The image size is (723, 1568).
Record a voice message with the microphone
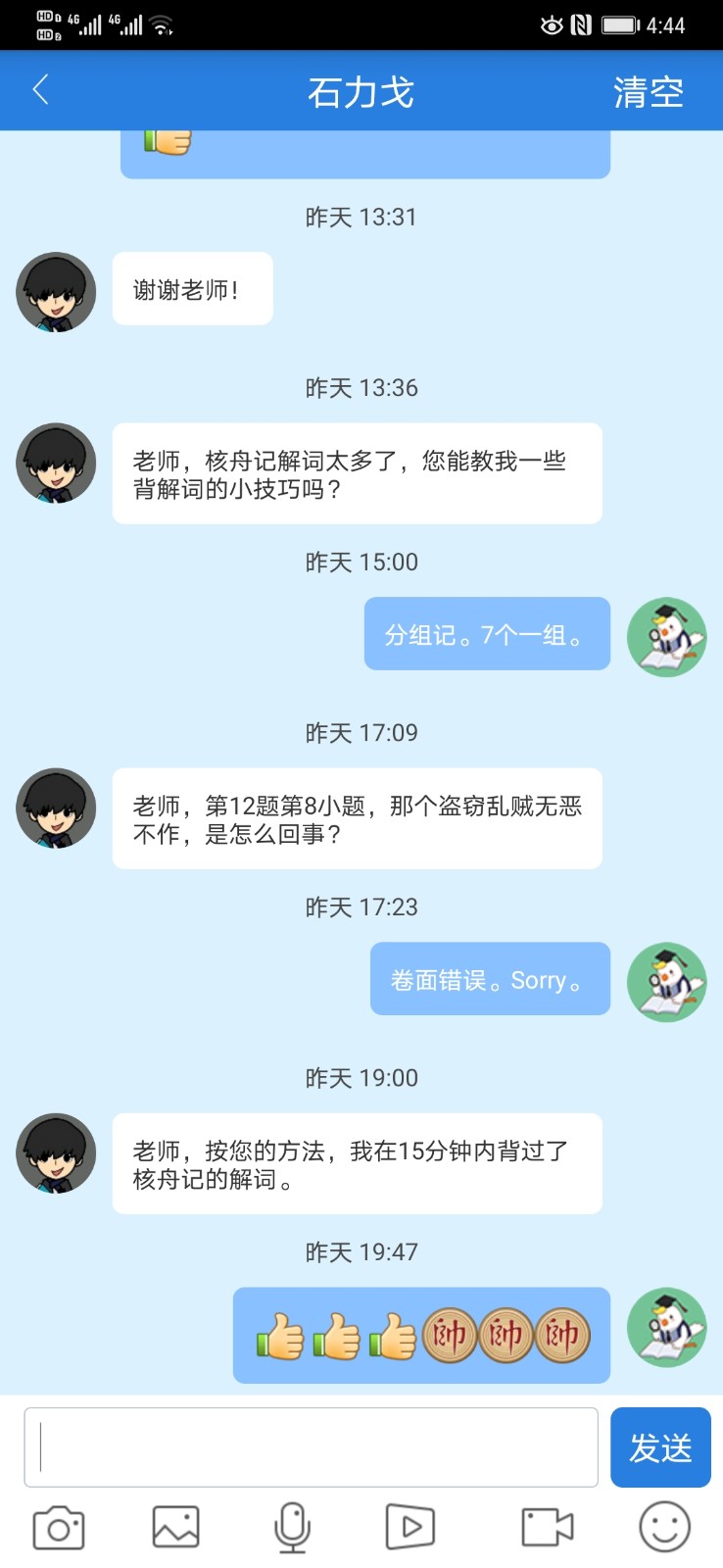(292, 1527)
